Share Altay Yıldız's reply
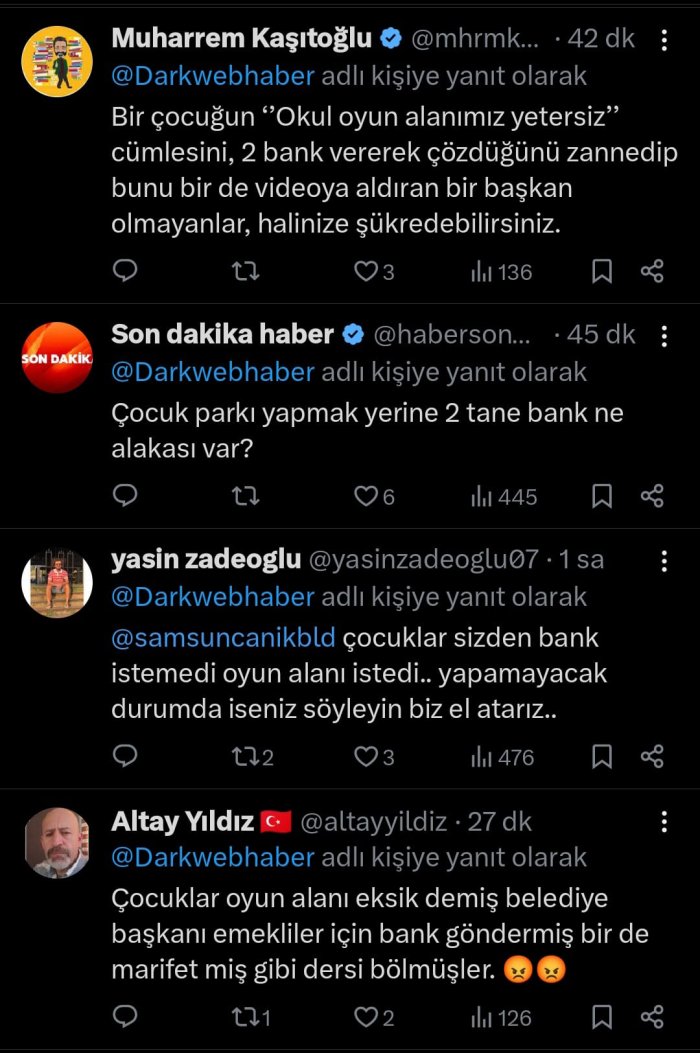700x1053 pixels. pos(652,1017)
